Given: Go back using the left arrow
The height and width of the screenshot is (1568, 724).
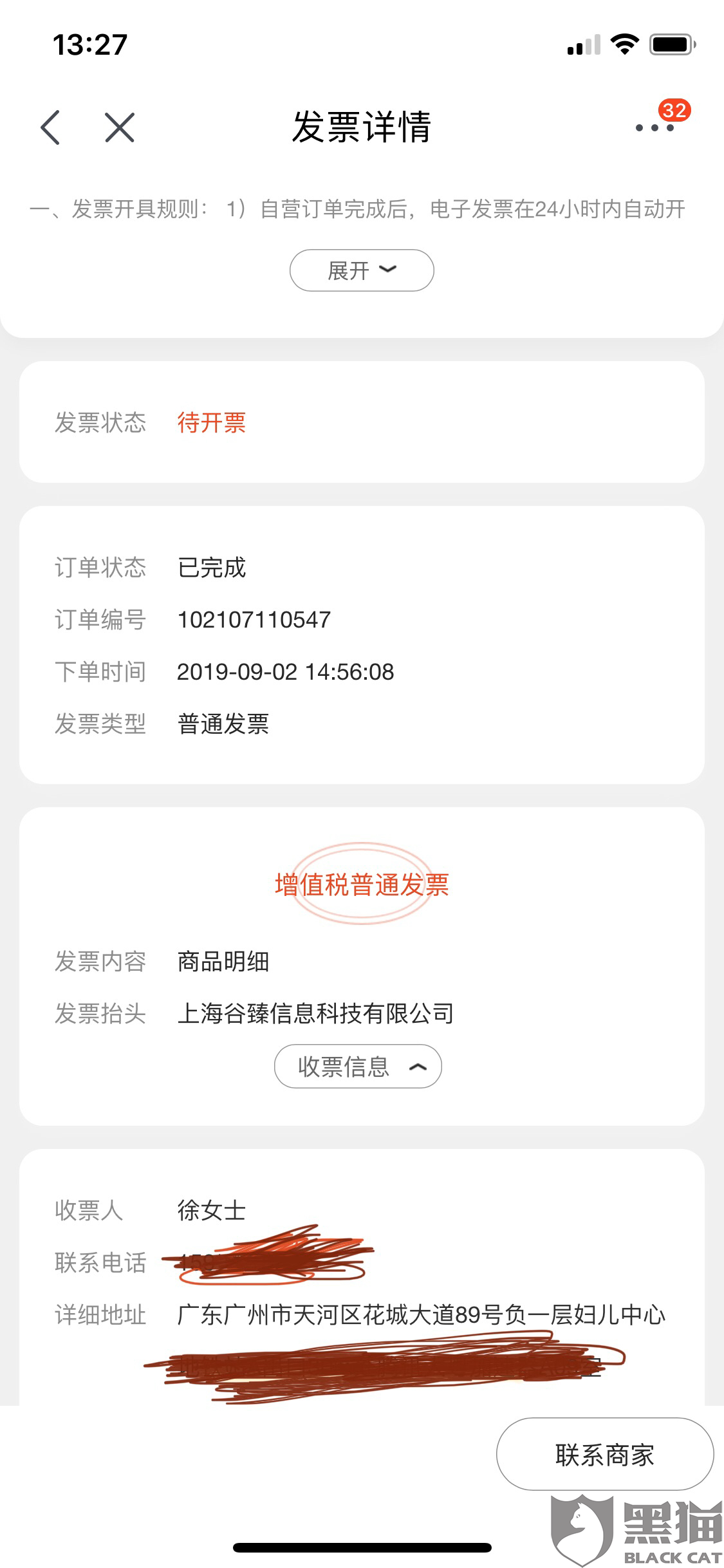Looking at the screenshot, I should tap(50, 127).
